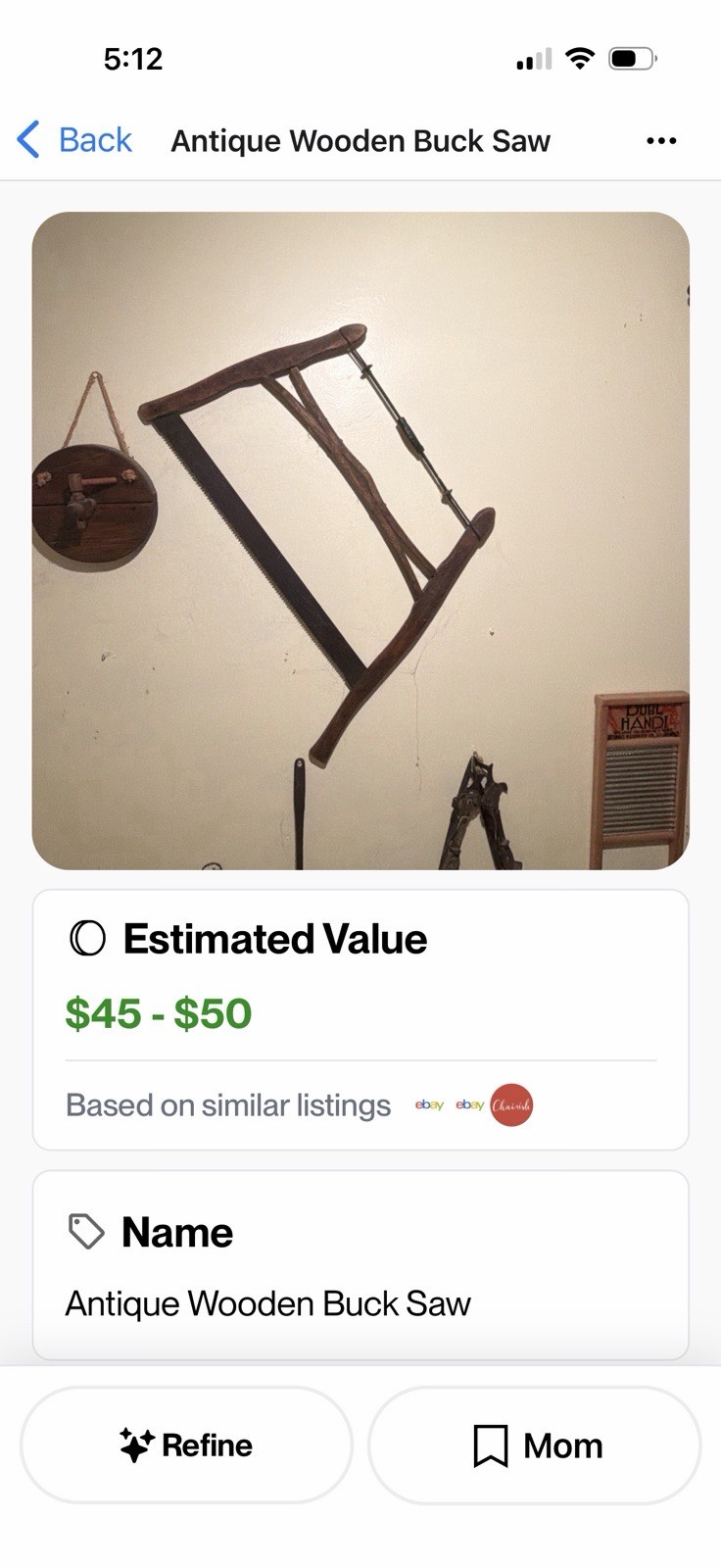The image size is (721, 1568).
Task: Tap Refine to improve the identification
Action: [186, 1445]
